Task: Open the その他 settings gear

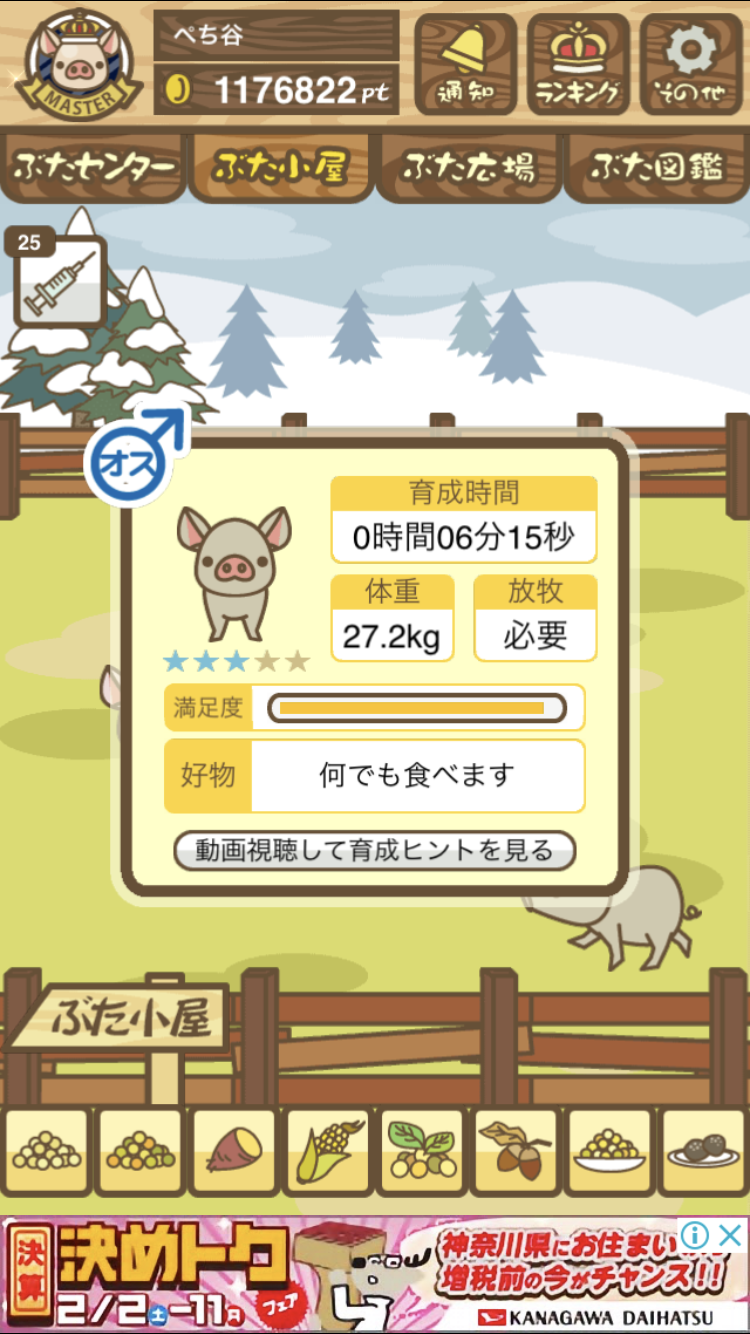Action: pyautogui.click(x=691, y=63)
